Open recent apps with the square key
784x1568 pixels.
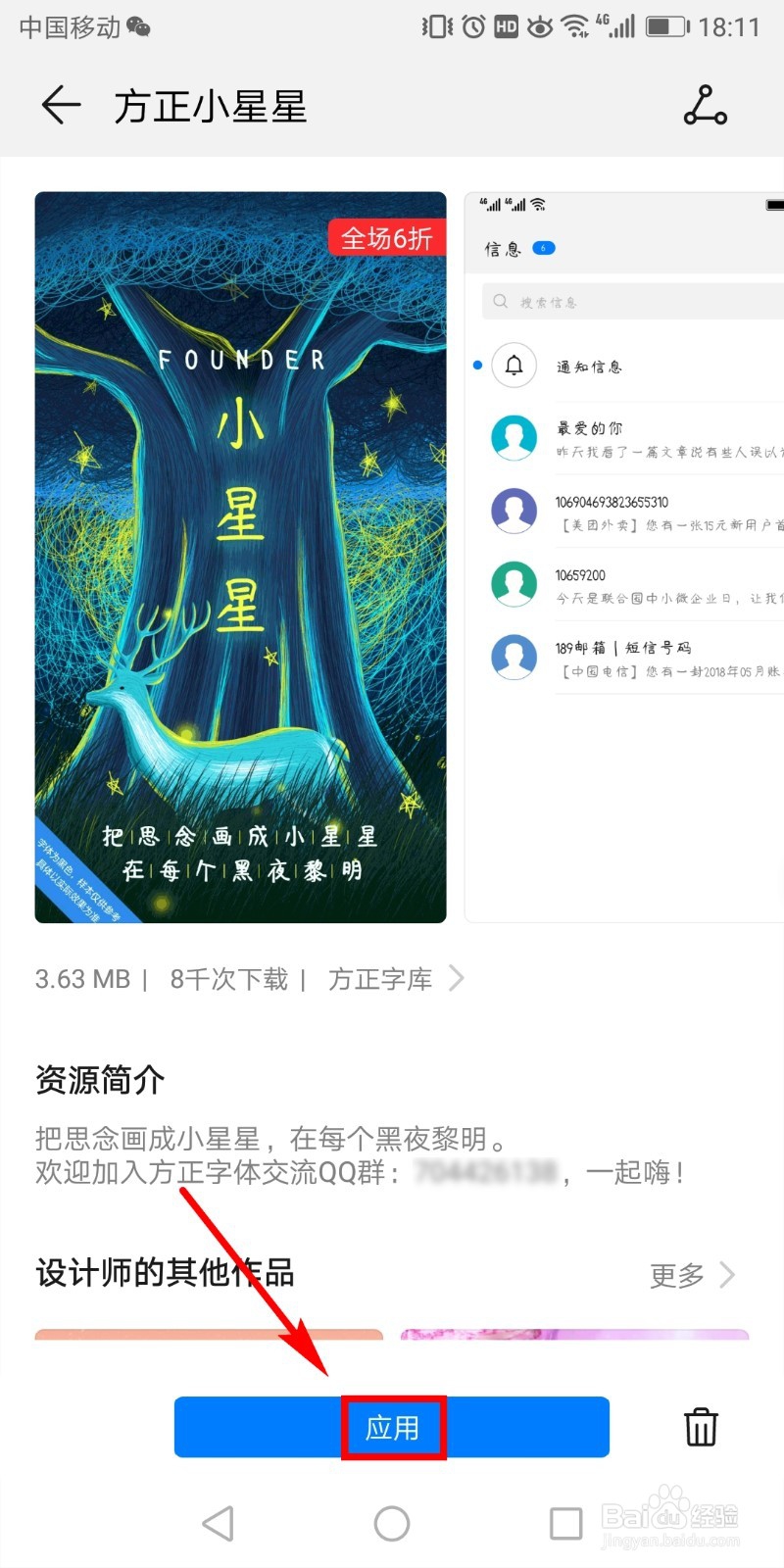pos(565,1524)
